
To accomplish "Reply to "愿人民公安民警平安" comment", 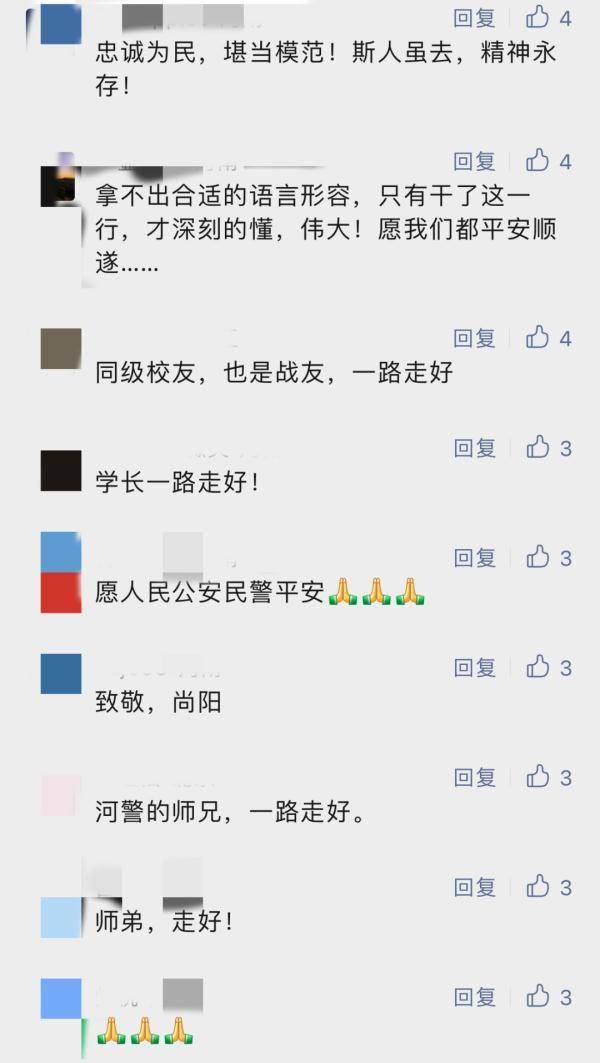I will click(475, 558).
